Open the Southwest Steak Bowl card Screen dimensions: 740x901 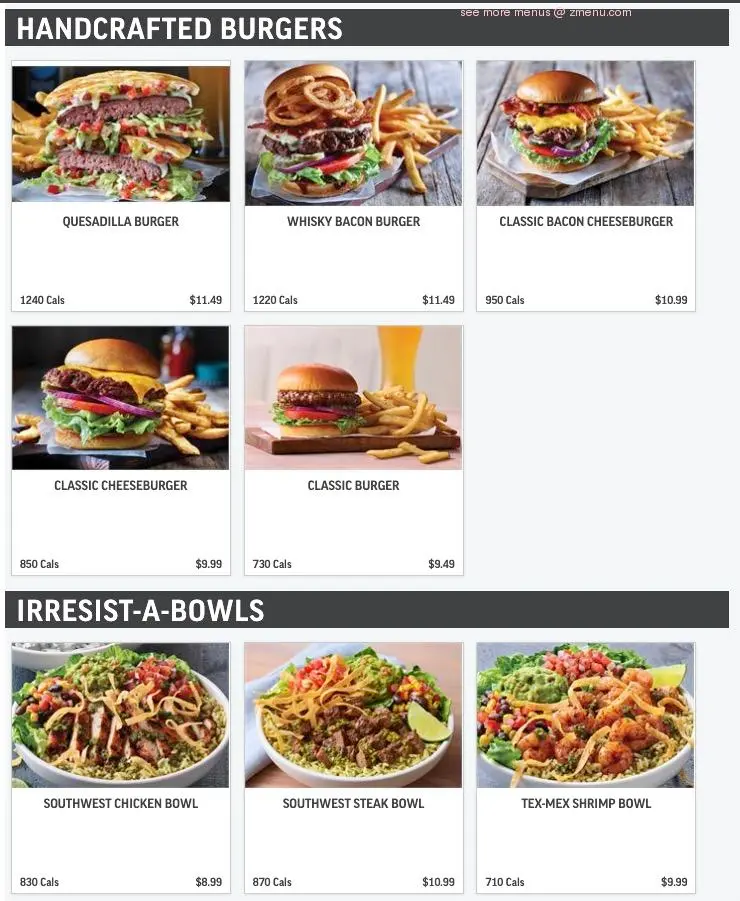pos(353,767)
